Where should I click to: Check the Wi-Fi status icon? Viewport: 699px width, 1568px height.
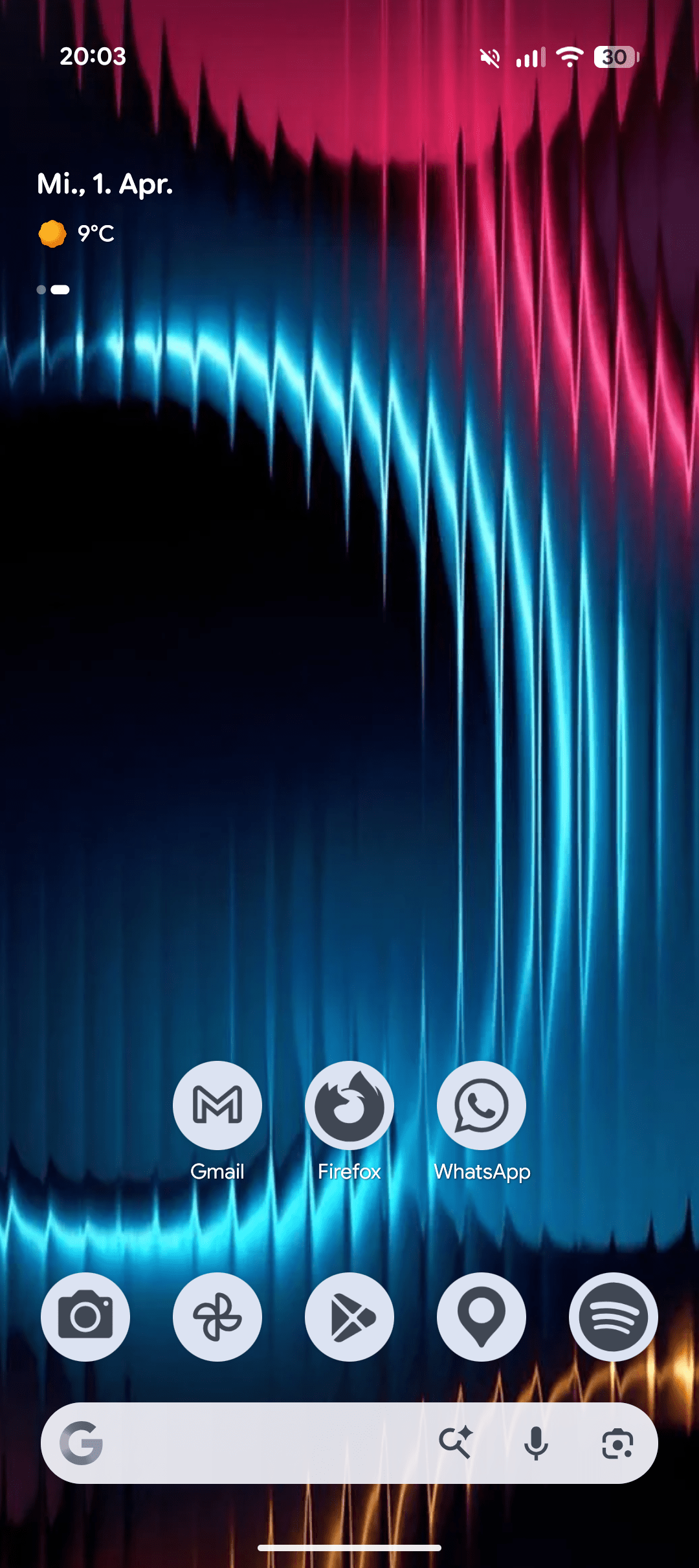570,57
